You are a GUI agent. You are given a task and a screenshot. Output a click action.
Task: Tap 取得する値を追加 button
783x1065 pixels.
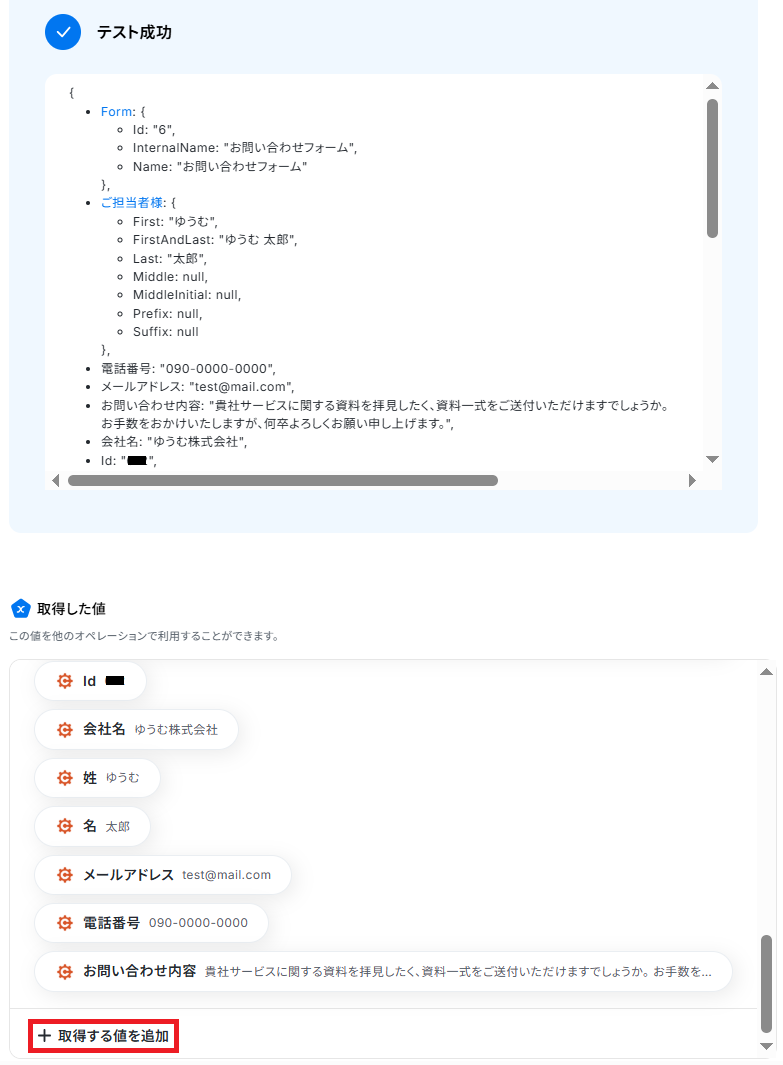[x=104, y=1036]
